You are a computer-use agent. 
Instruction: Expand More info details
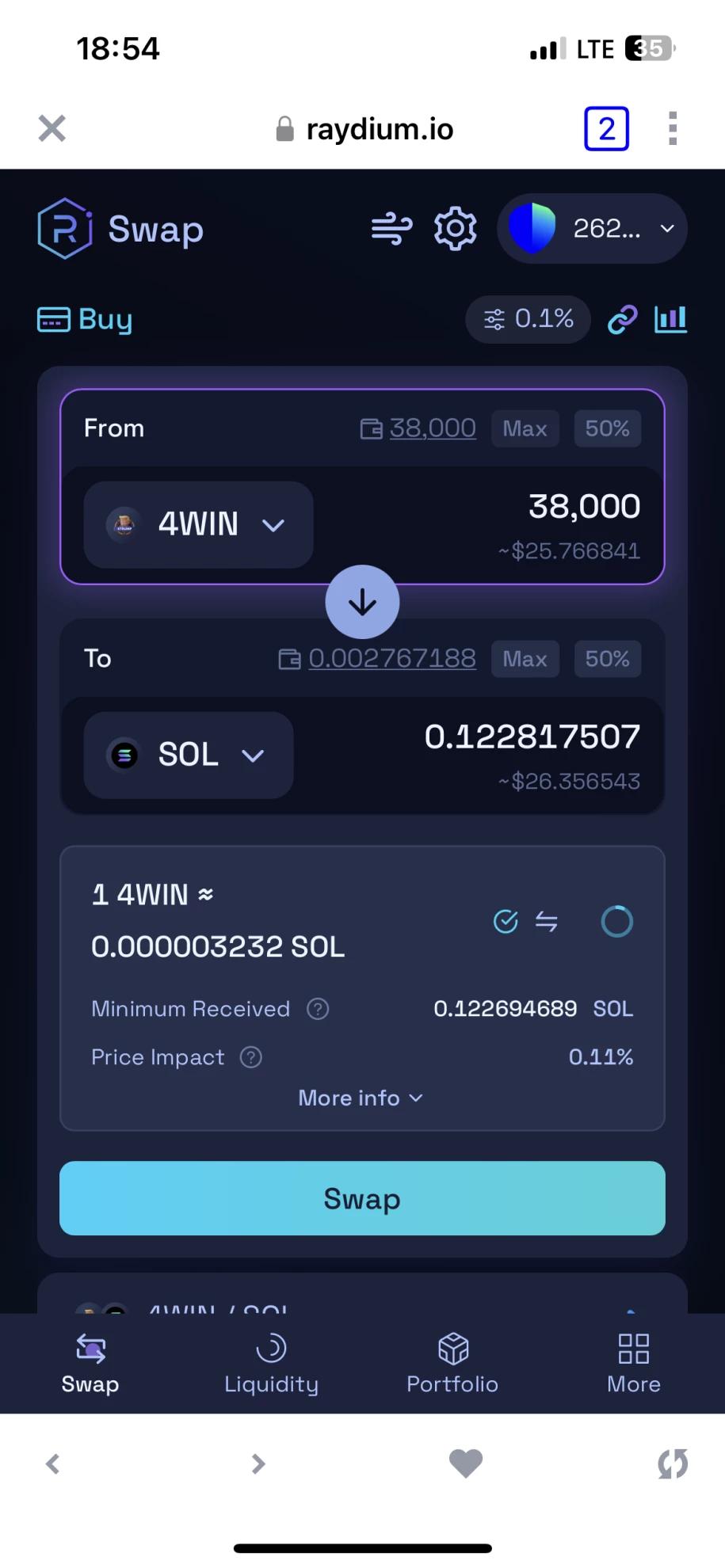(x=361, y=1098)
